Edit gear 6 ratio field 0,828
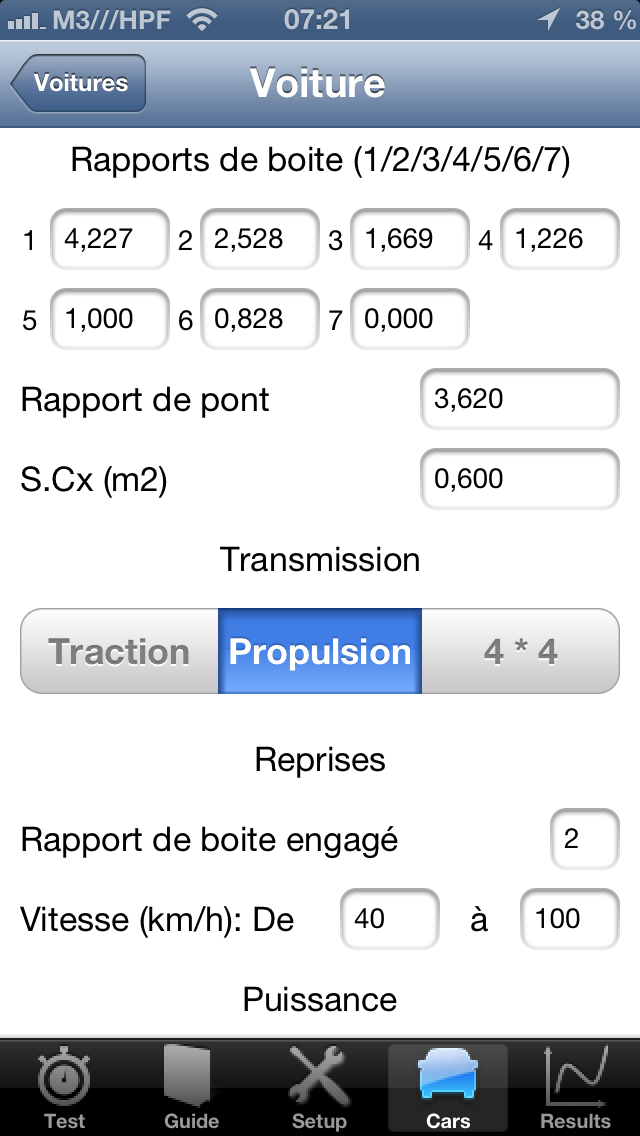The height and width of the screenshot is (1136, 640). tap(259, 319)
